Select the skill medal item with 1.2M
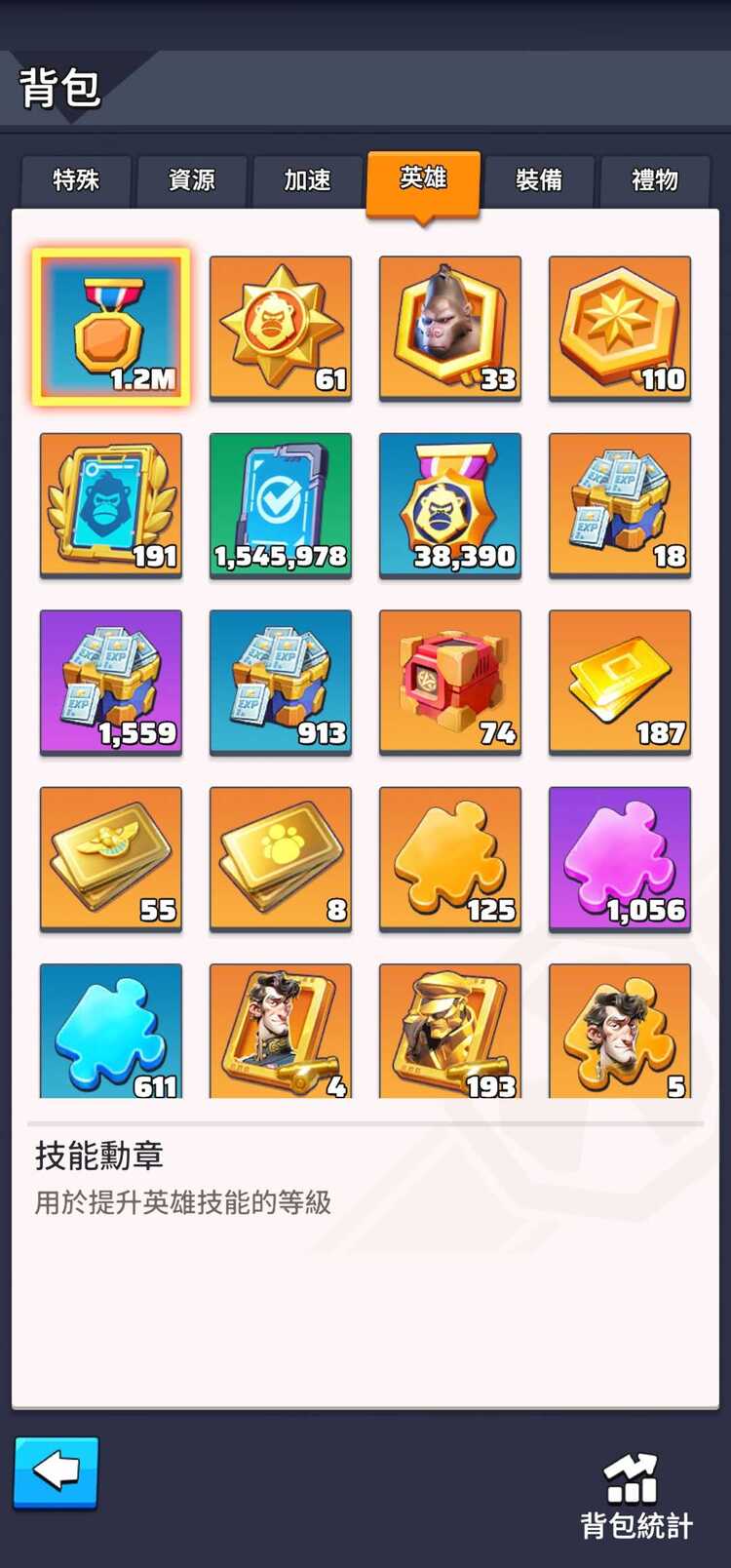The width and height of the screenshot is (731, 1568). (x=111, y=328)
